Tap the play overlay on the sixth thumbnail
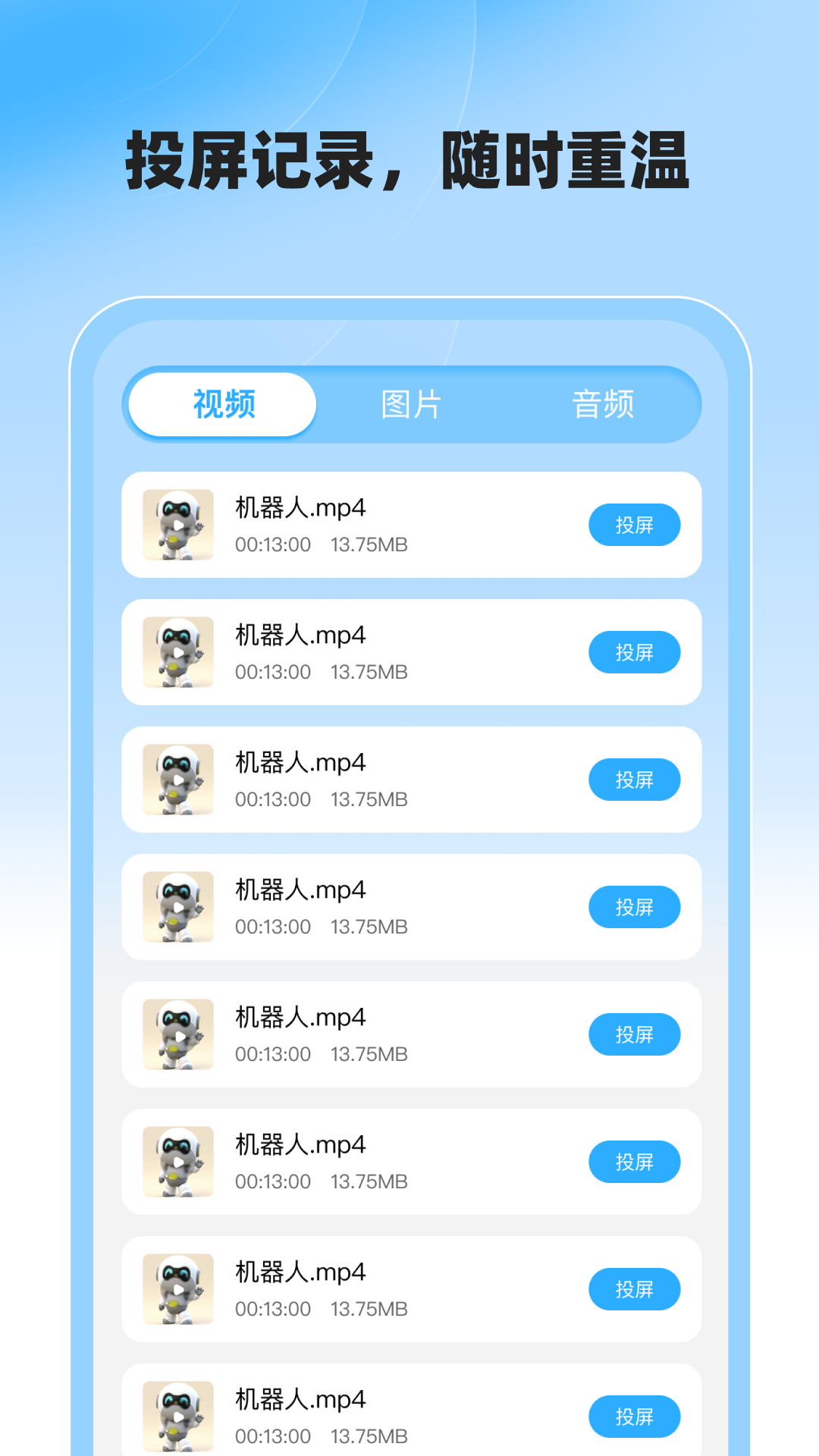819x1456 pixels. pos(180,1161)
